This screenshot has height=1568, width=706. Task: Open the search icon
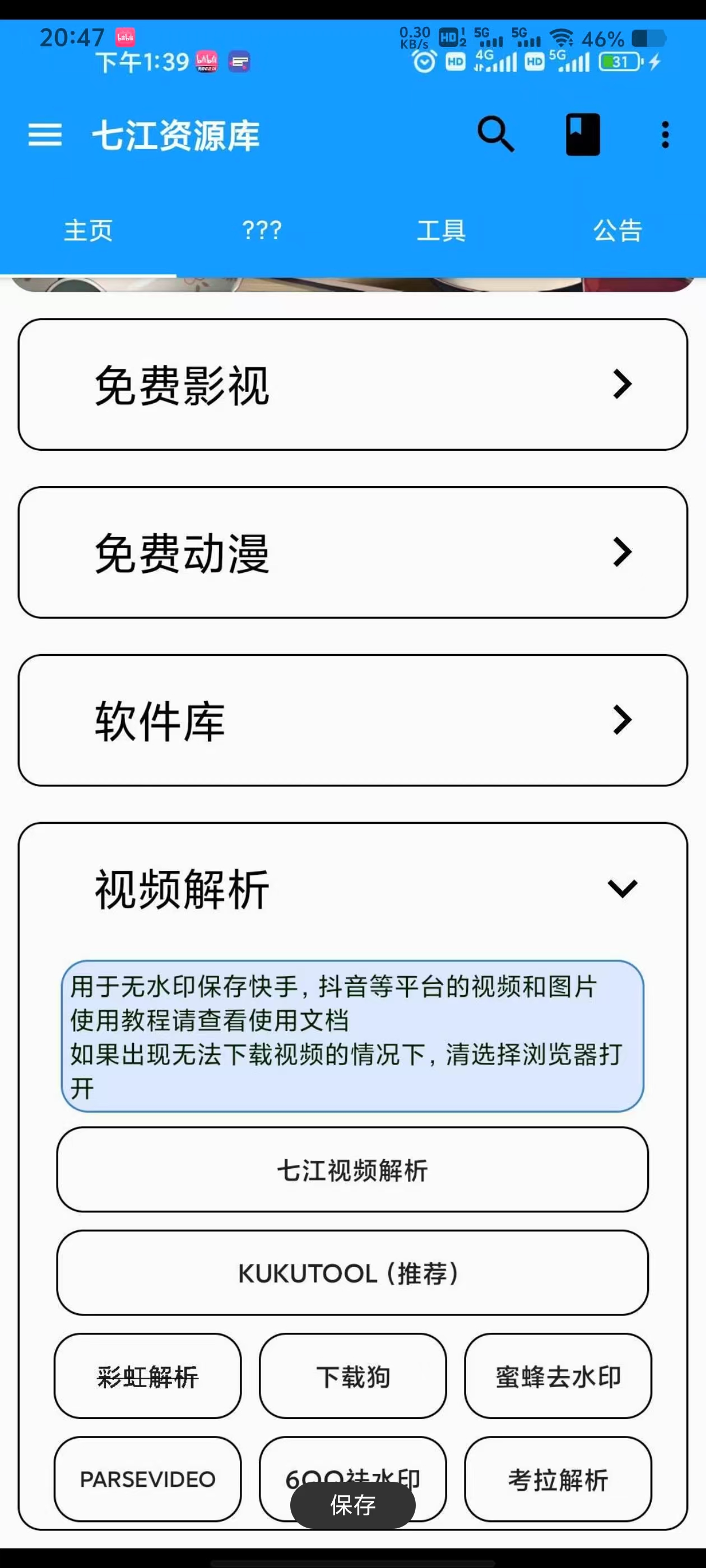click(495, 134)
